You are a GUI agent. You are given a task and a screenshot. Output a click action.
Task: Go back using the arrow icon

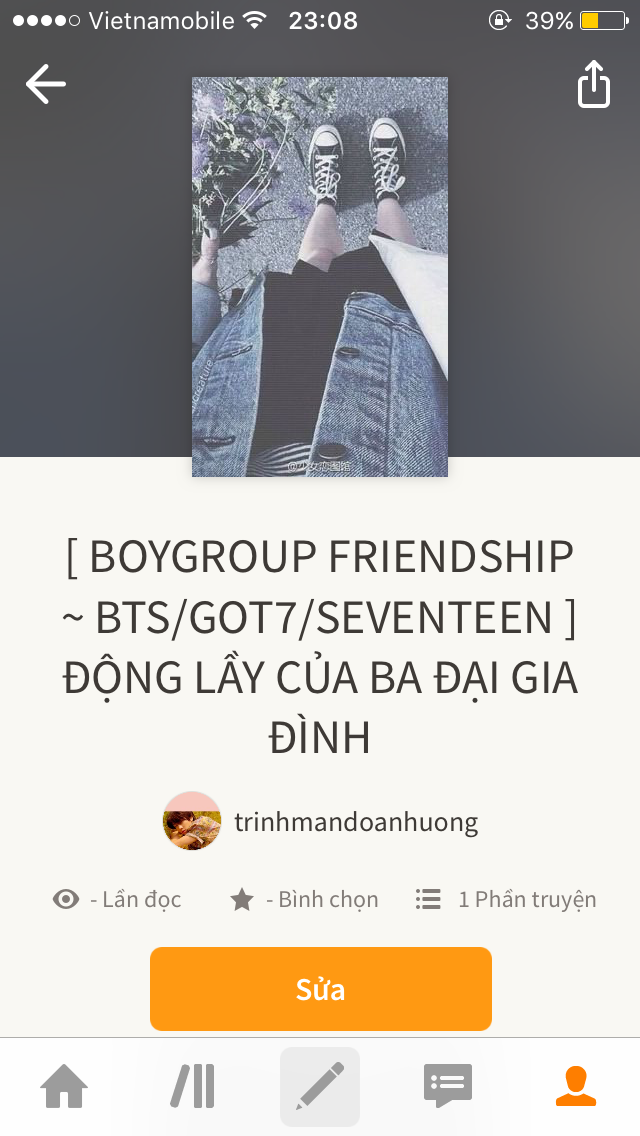45,84
